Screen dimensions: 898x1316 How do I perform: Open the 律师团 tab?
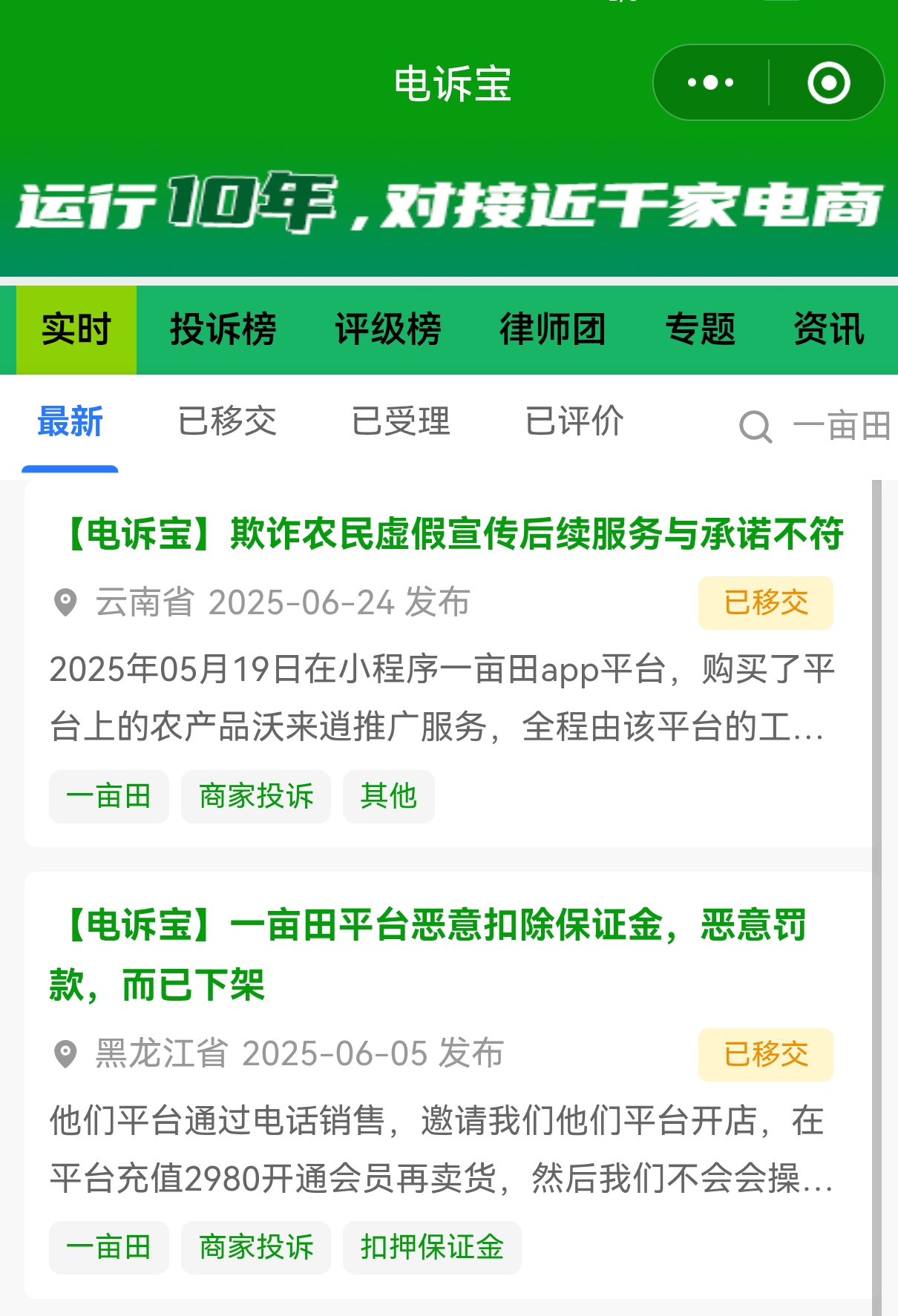(552, 329)
